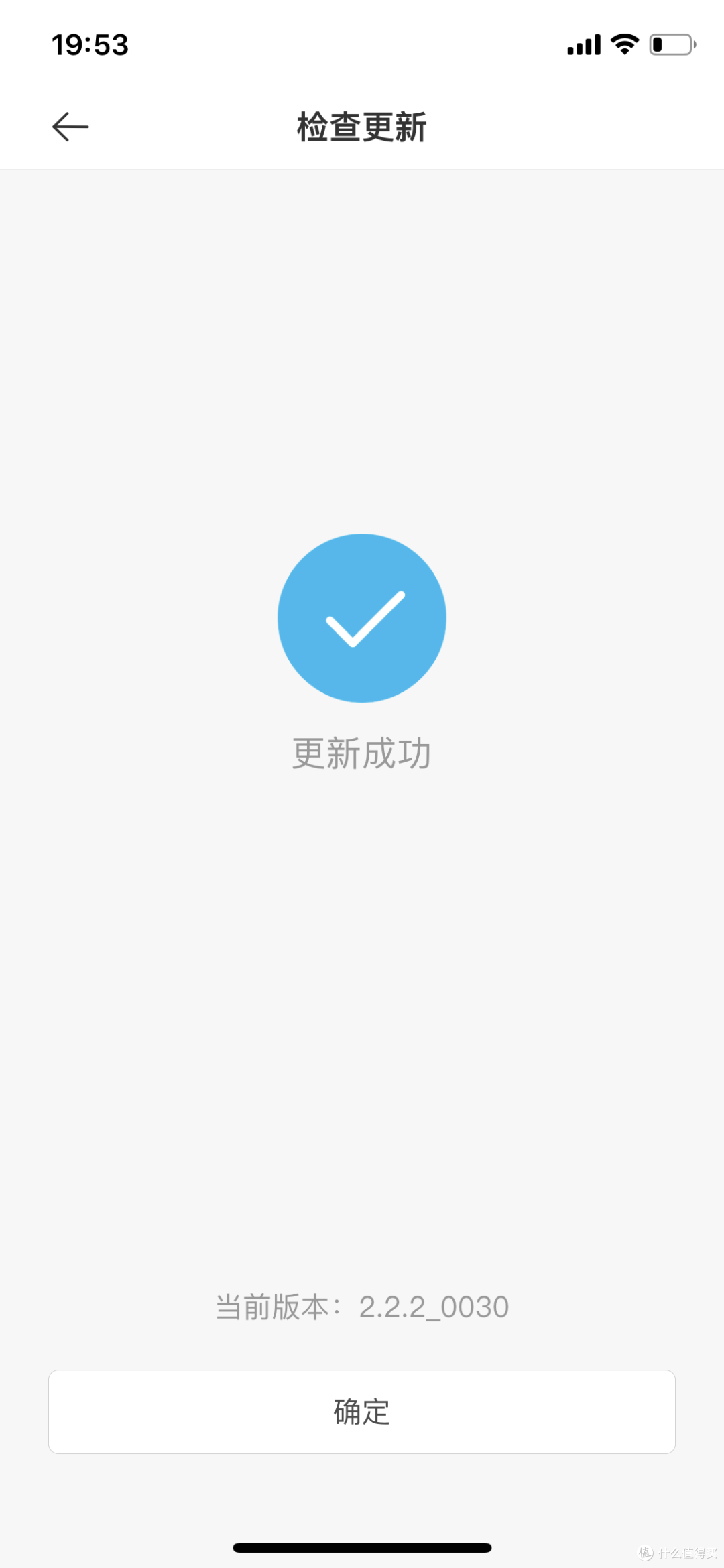The height and width of the screenshot is (1568, 724).
Task: Tap the 确定 button to confirm
Action: coord(362,1411)
